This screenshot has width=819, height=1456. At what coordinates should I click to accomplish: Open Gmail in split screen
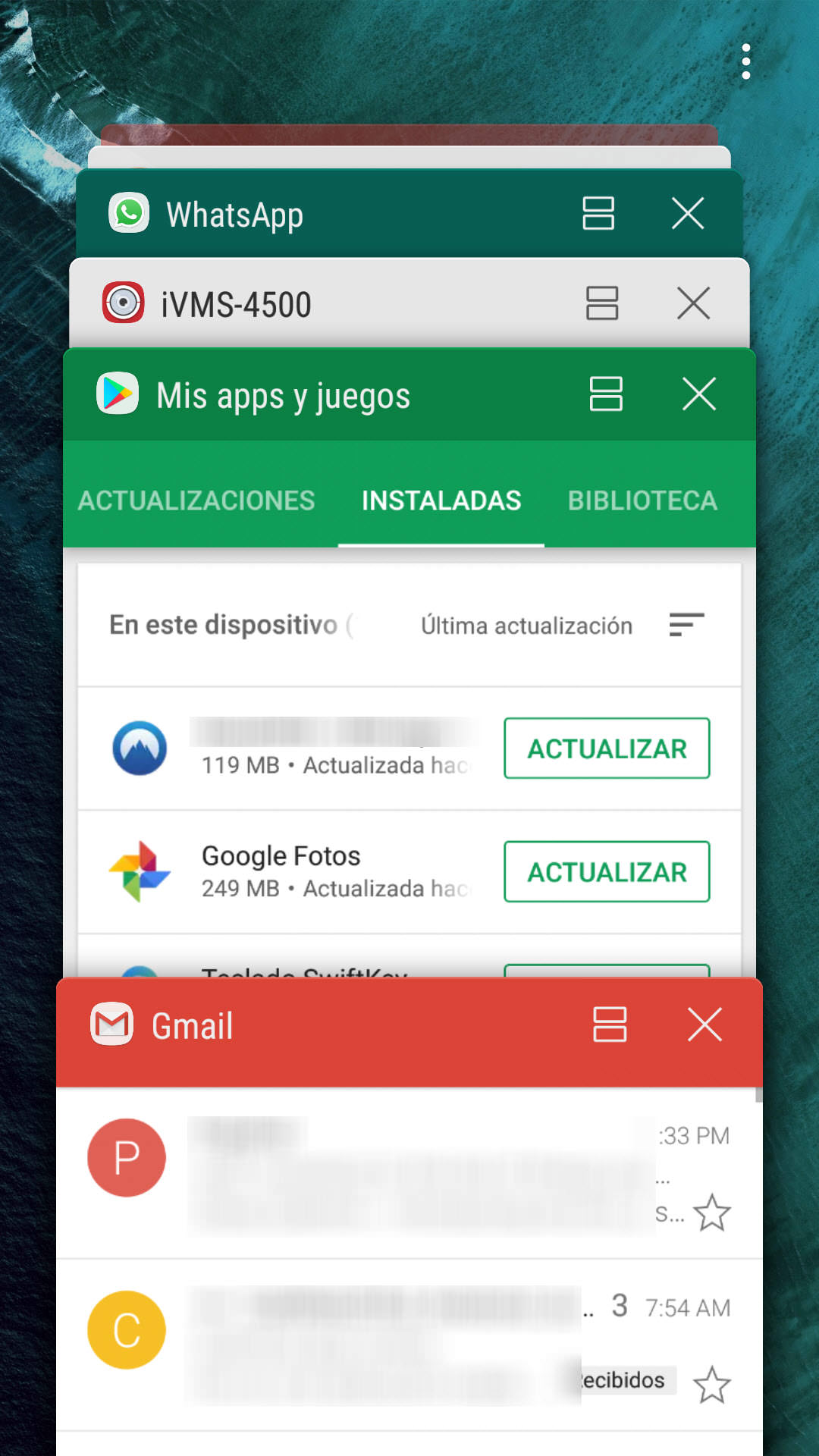tap(610, 1025)
